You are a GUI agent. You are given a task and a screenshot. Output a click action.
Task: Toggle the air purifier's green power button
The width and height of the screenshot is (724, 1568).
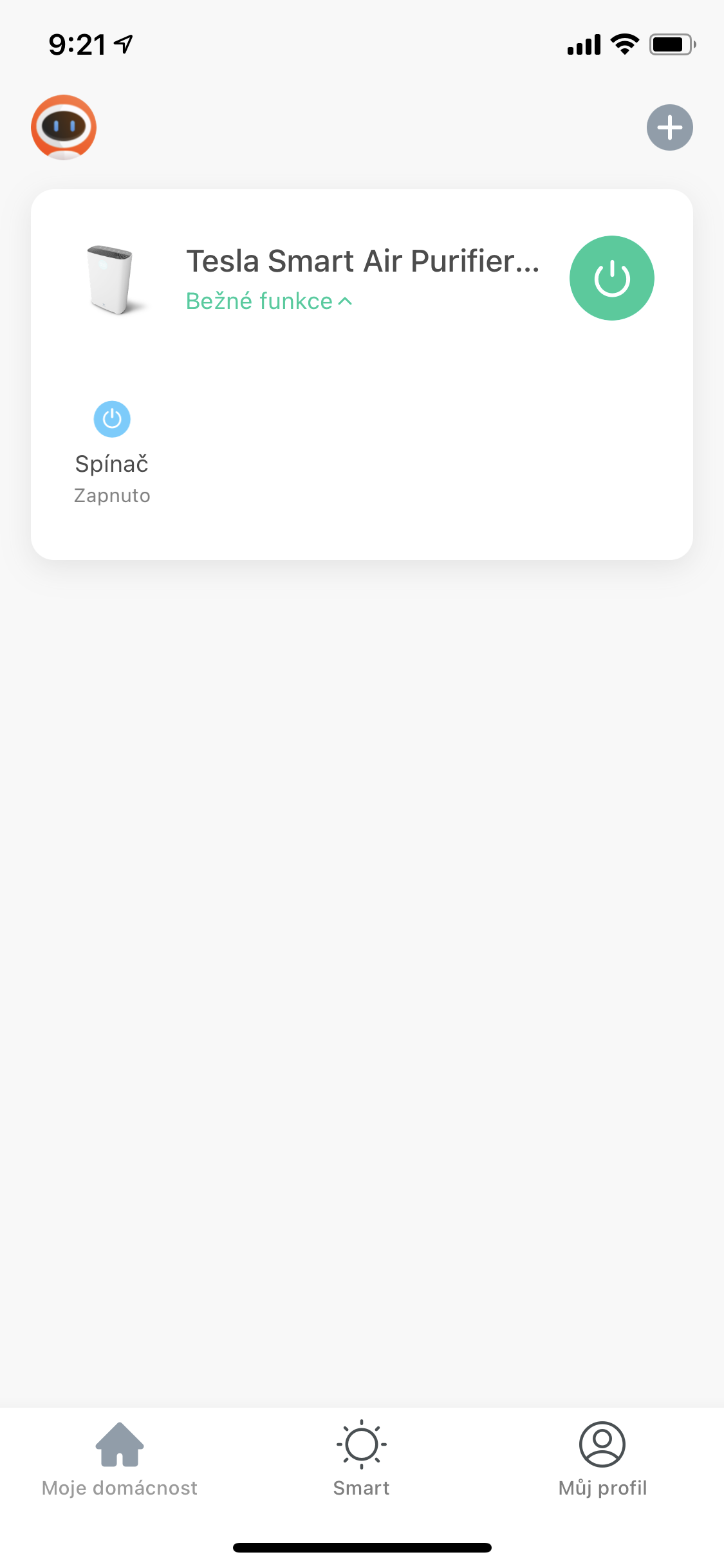click(611, 278)
